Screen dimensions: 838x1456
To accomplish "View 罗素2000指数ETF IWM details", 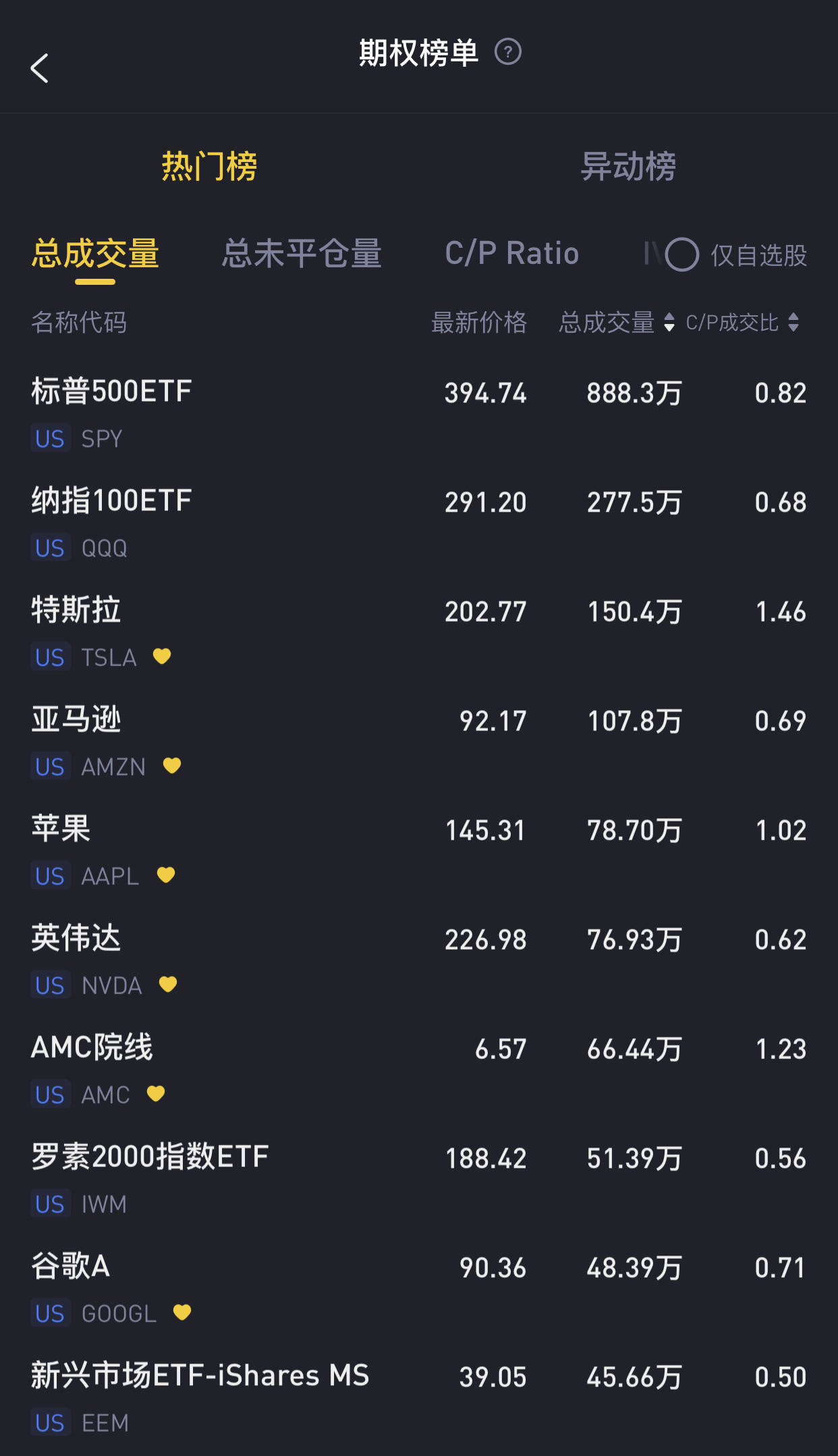I will click(419, 1179).
